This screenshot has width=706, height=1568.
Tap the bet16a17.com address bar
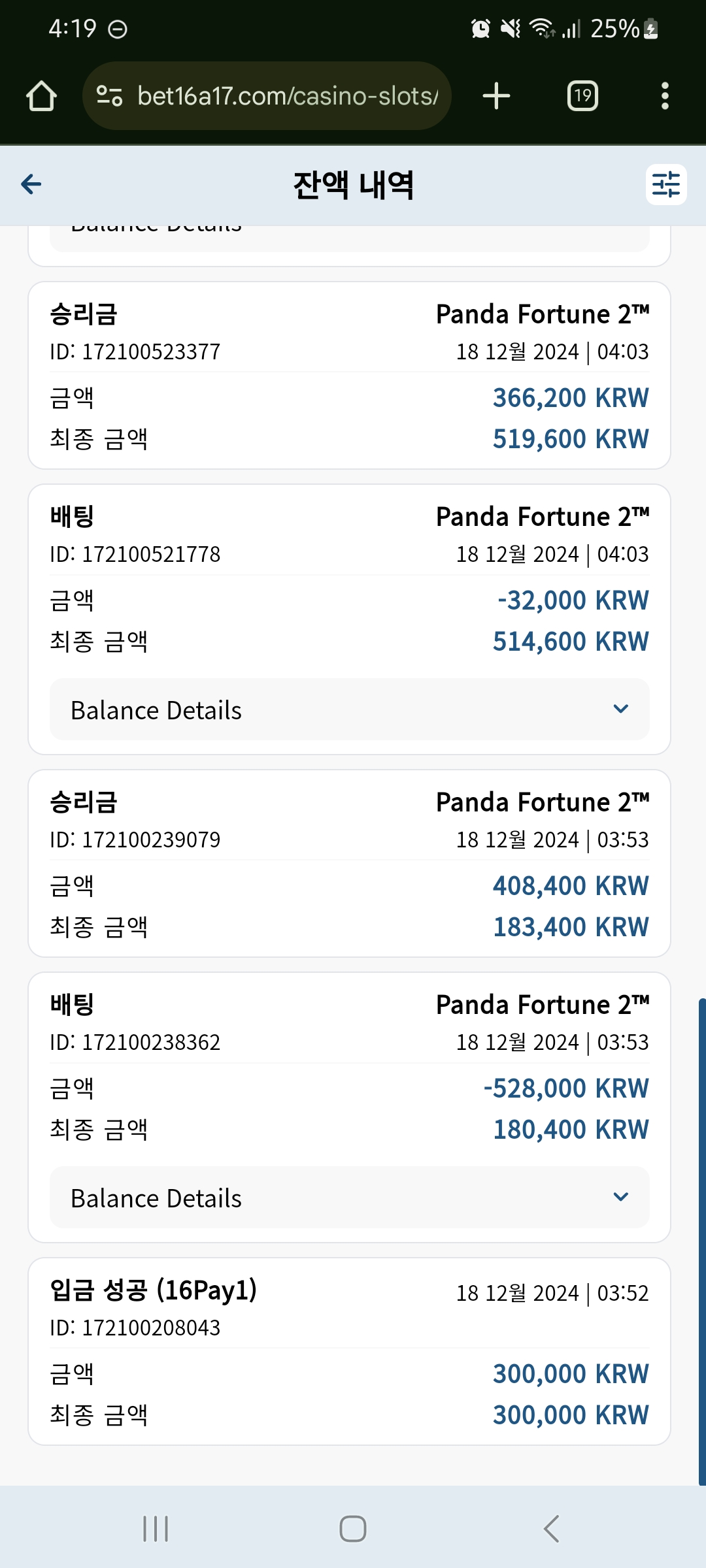(x=267, y=96)
